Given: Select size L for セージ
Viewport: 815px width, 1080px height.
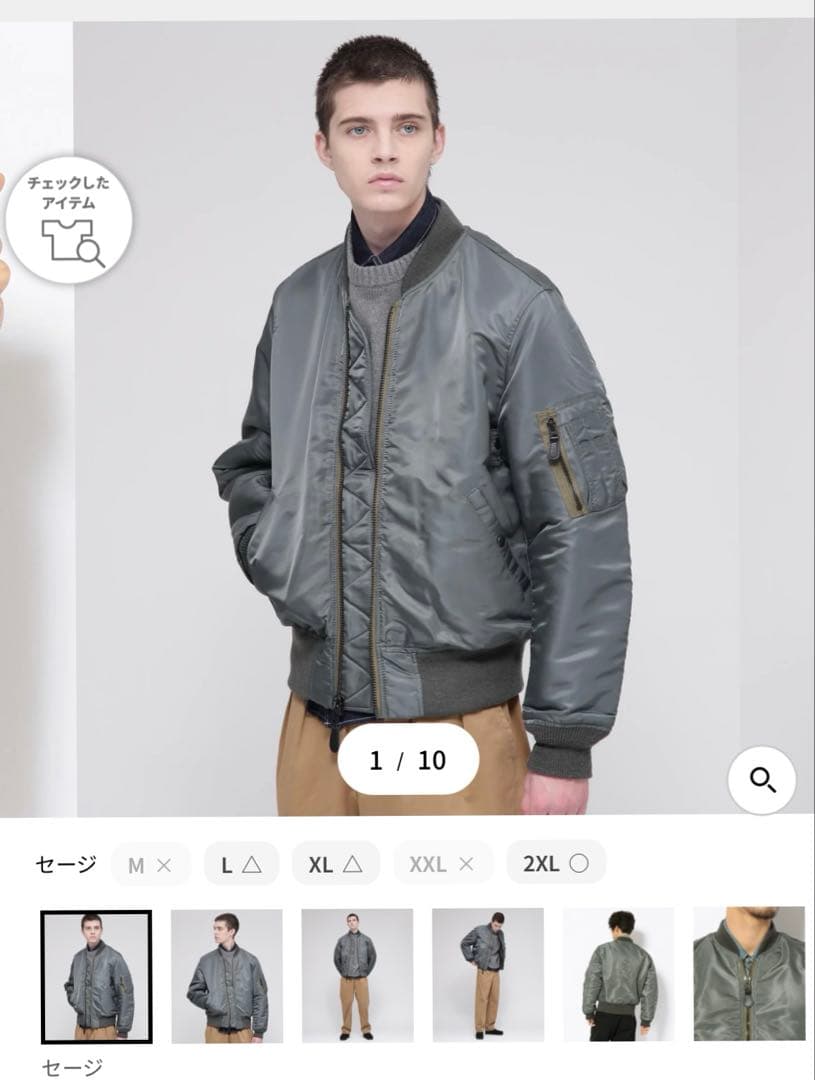Looking at the screenshot, I should 241,864.
